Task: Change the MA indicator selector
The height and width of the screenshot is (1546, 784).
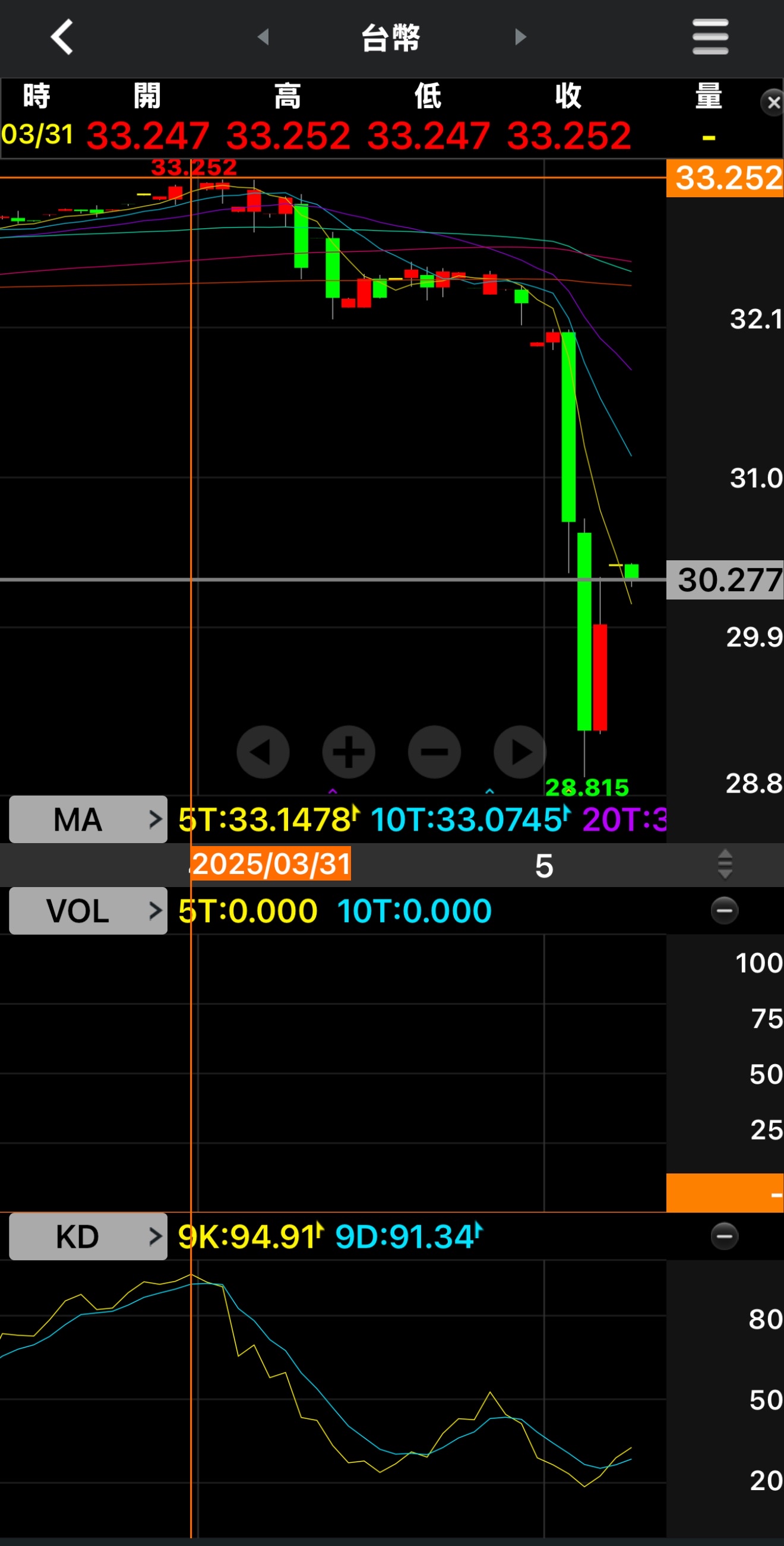Action: click(88, 819)
